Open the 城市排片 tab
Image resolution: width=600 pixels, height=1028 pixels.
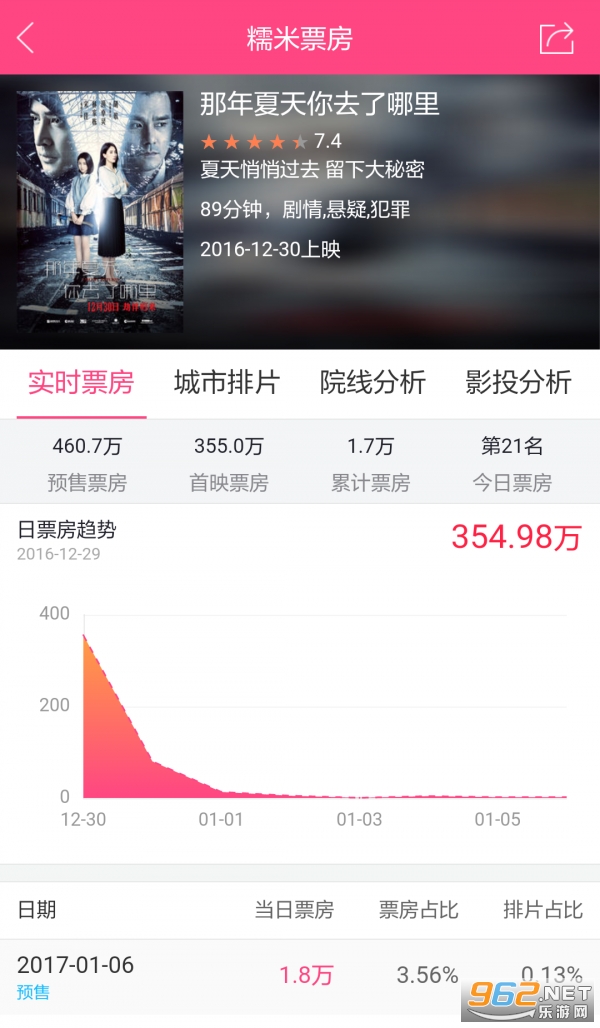227,382
